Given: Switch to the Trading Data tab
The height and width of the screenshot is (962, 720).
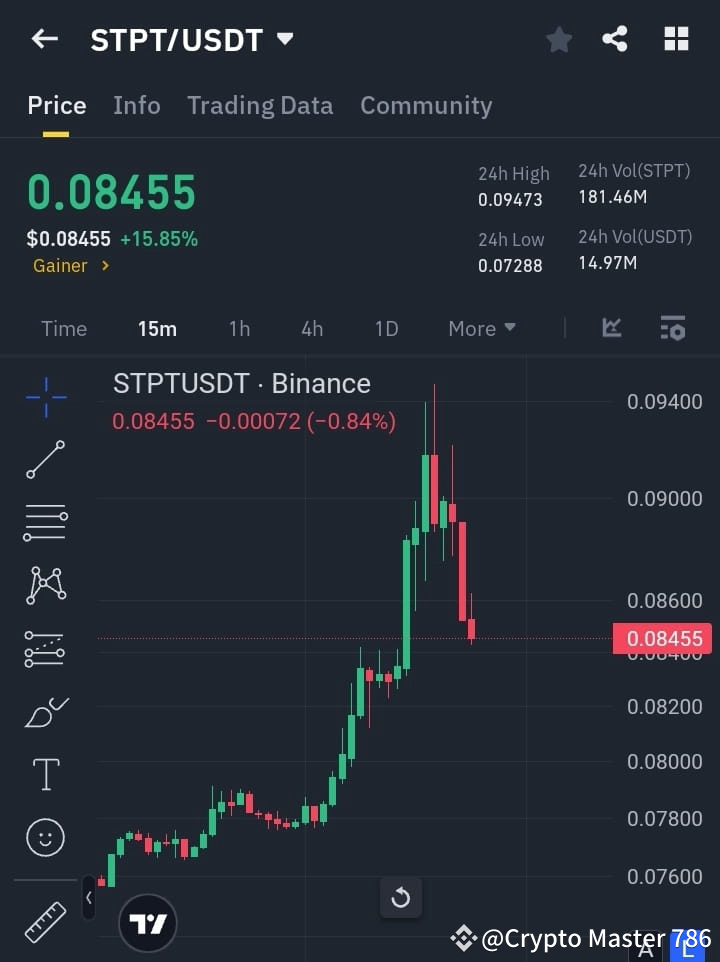Looking at the screenshot, I should tap(260, 105).
